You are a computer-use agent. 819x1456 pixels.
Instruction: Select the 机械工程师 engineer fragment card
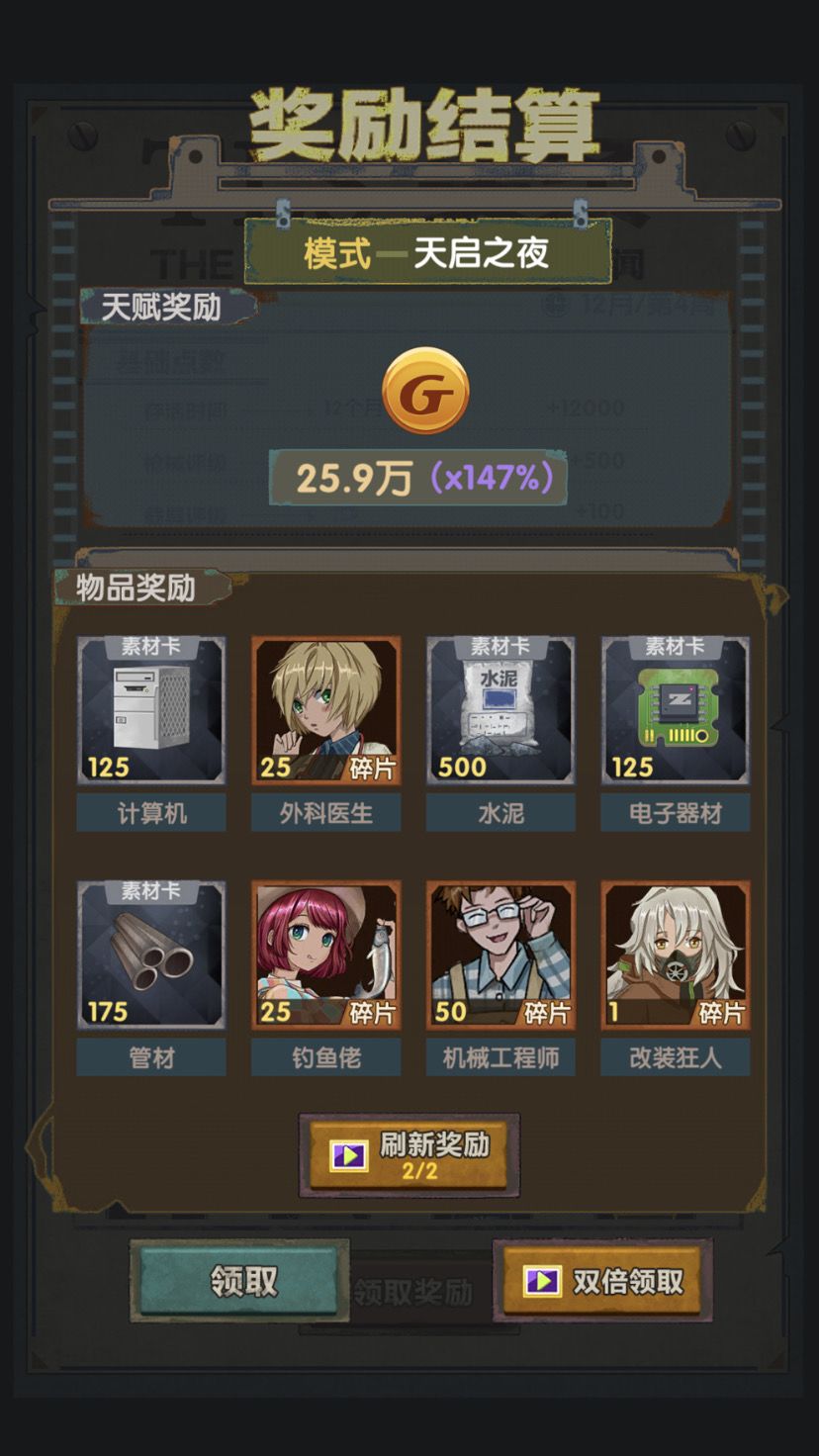tap(500, 955)
